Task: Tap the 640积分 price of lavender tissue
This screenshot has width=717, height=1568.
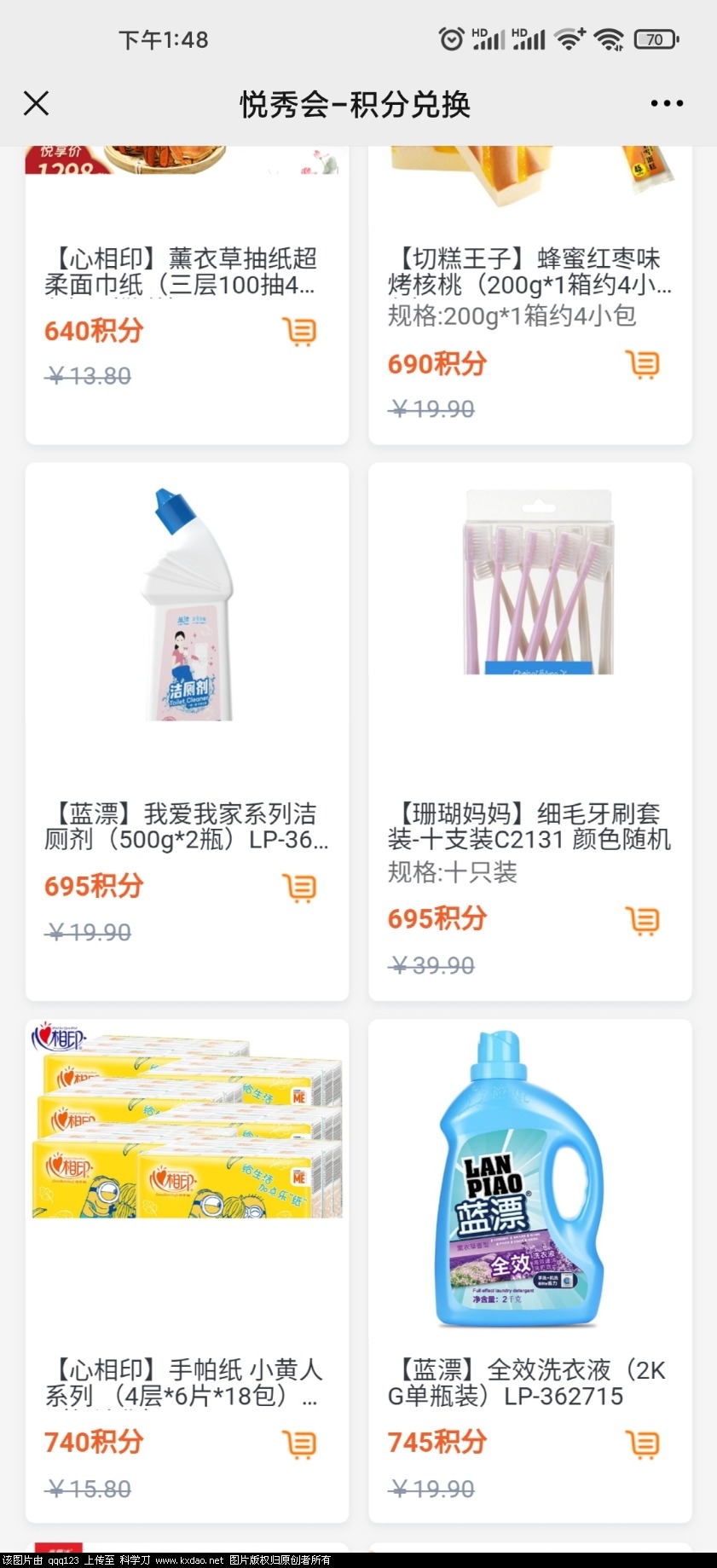Action: click(93, 331)
